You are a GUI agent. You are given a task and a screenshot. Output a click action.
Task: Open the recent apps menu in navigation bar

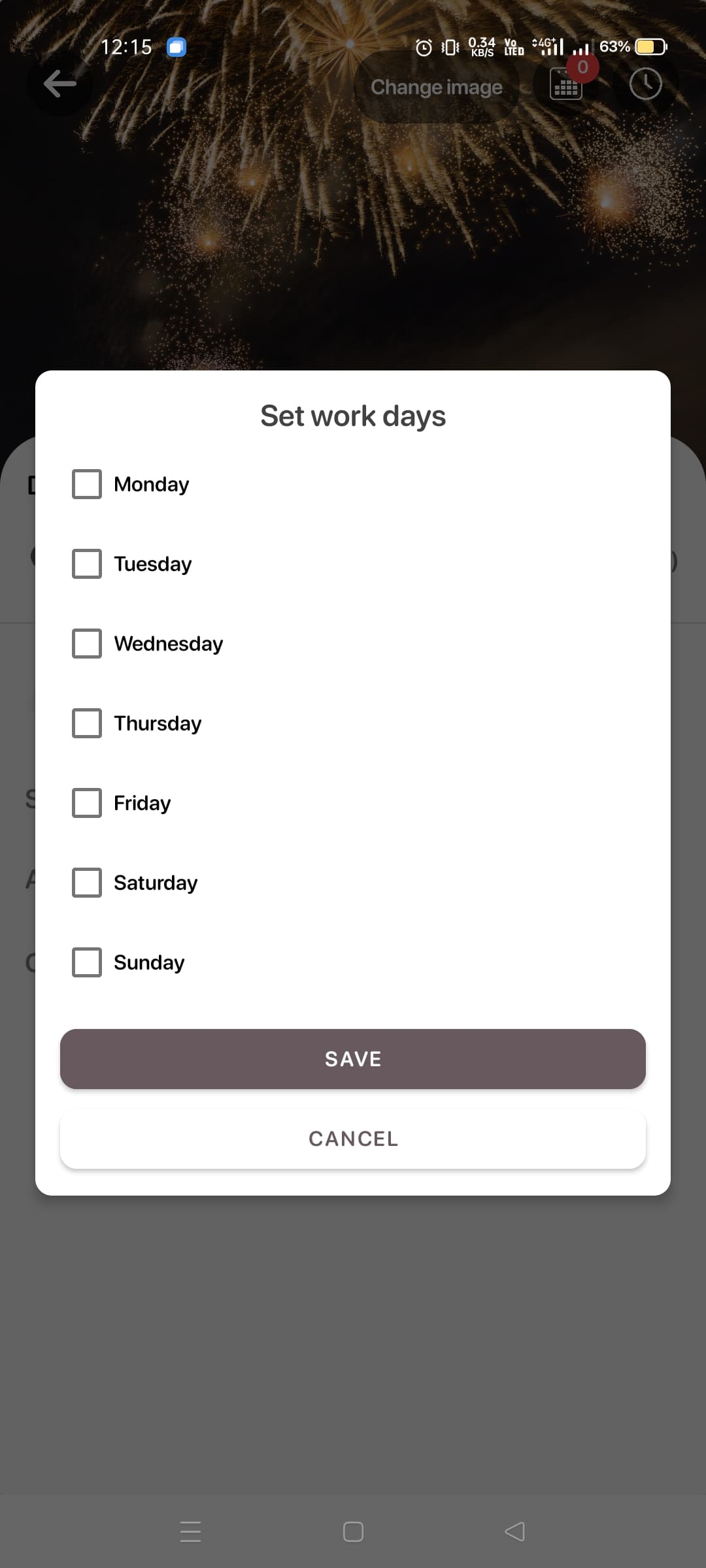[190, 1532]
